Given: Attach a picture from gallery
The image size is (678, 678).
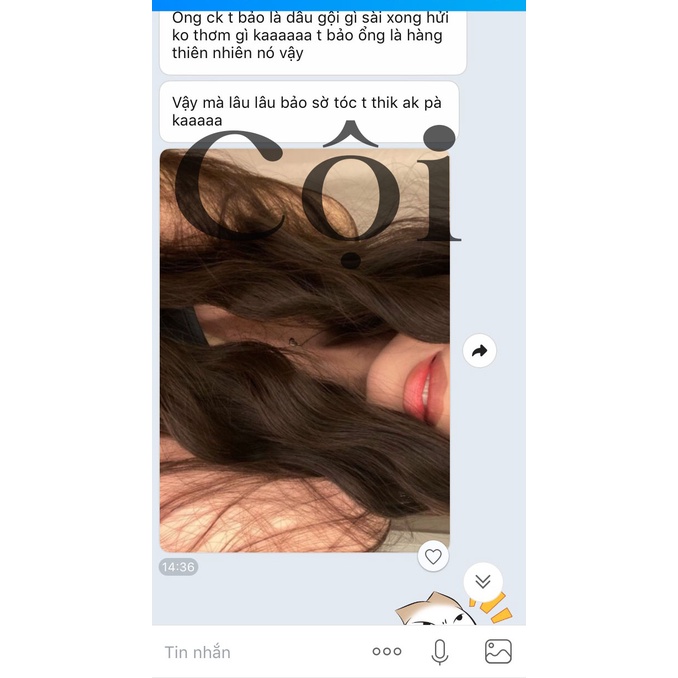Looking at the screenshot, I should pos(498,651).
